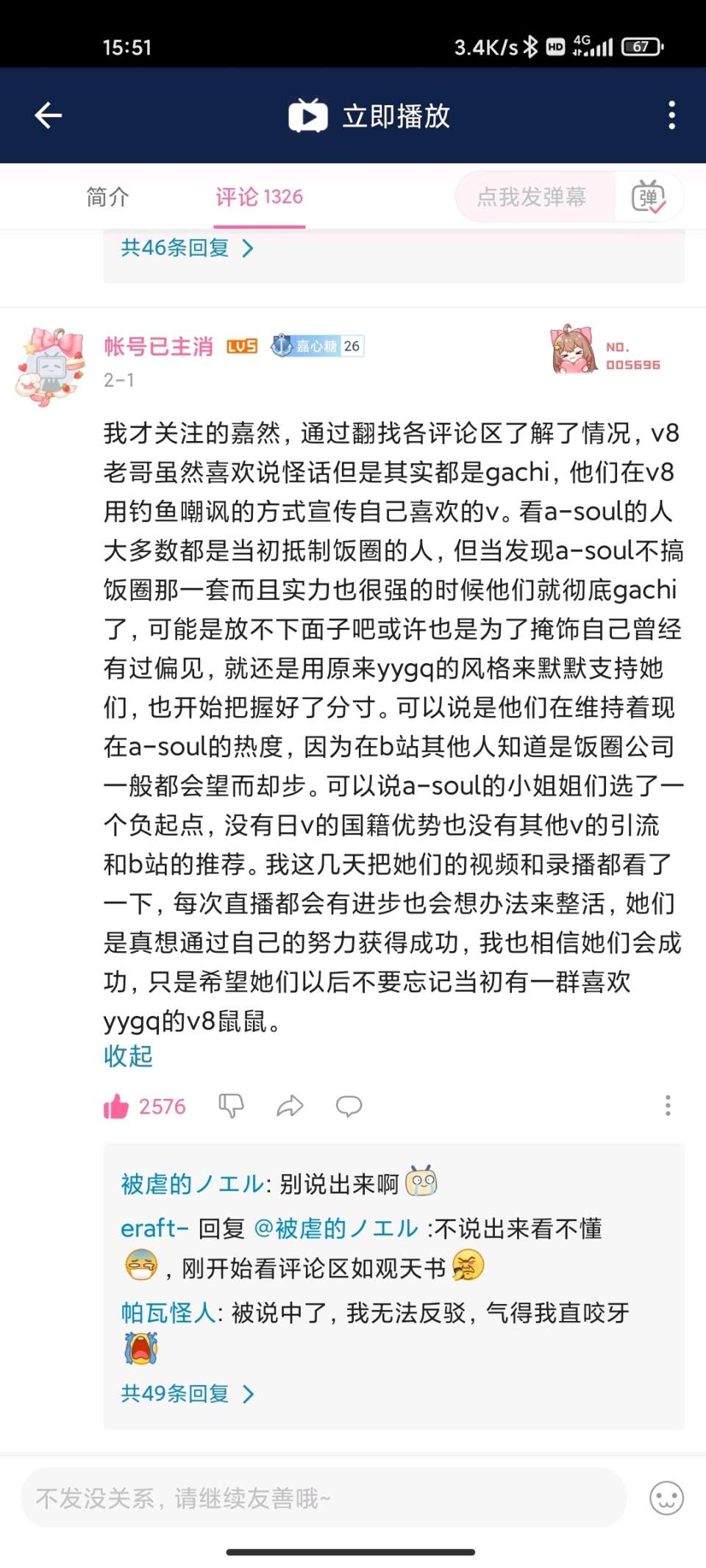Open the profile of 被虐的ノエル in replies
This screenshot has height=1568, width=706.
[192, 1184]
